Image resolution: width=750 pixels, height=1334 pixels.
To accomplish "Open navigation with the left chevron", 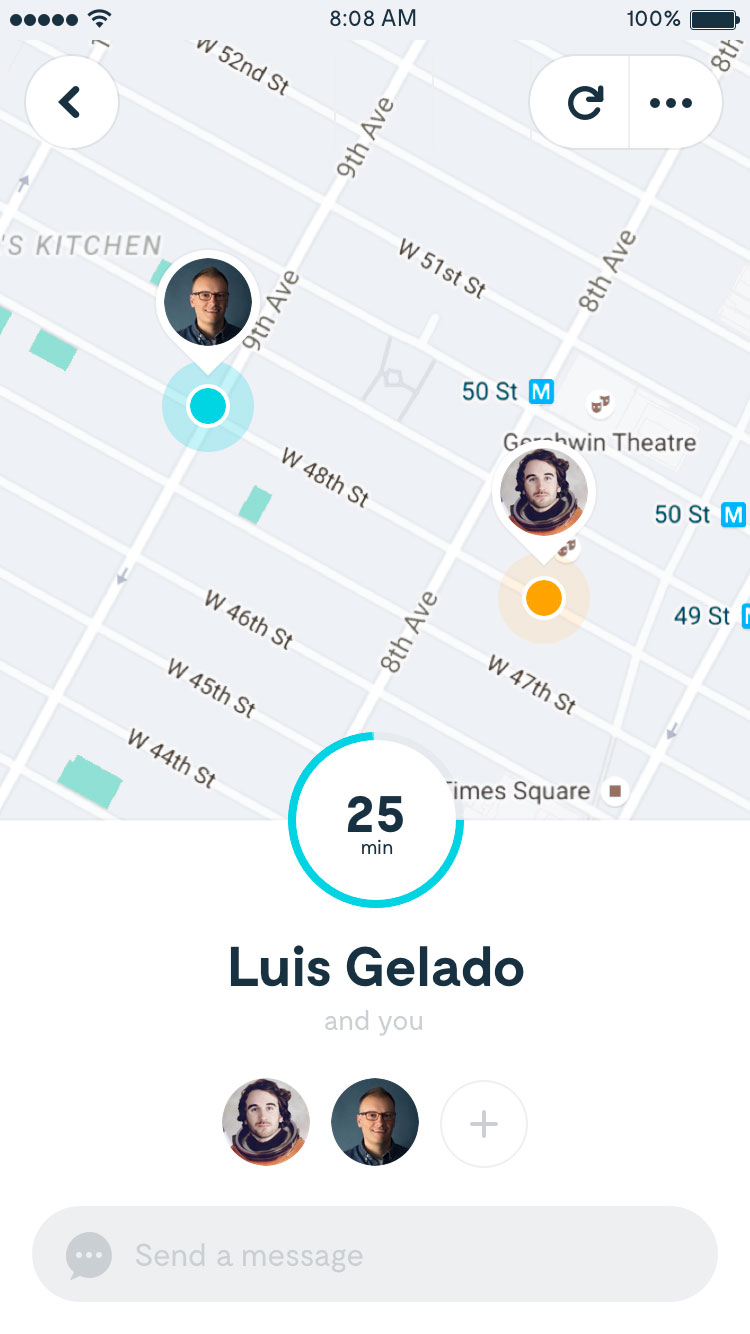I will click(71, 101).
